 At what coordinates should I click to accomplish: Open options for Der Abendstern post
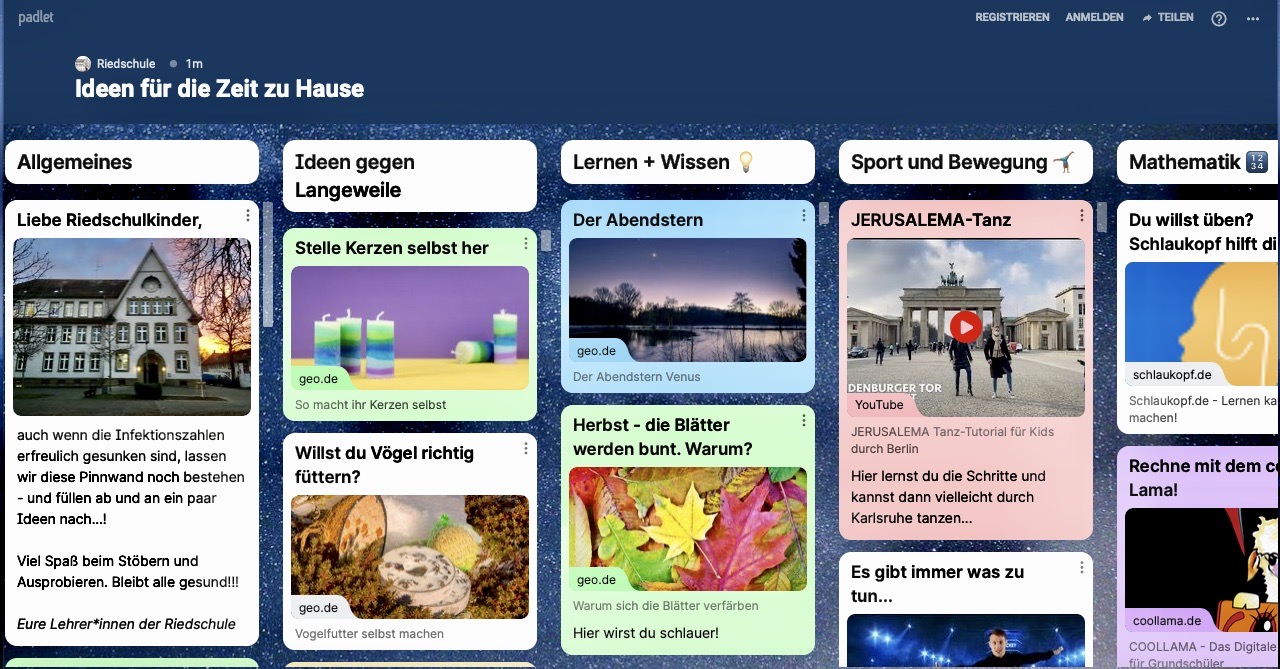coord(803,216)
